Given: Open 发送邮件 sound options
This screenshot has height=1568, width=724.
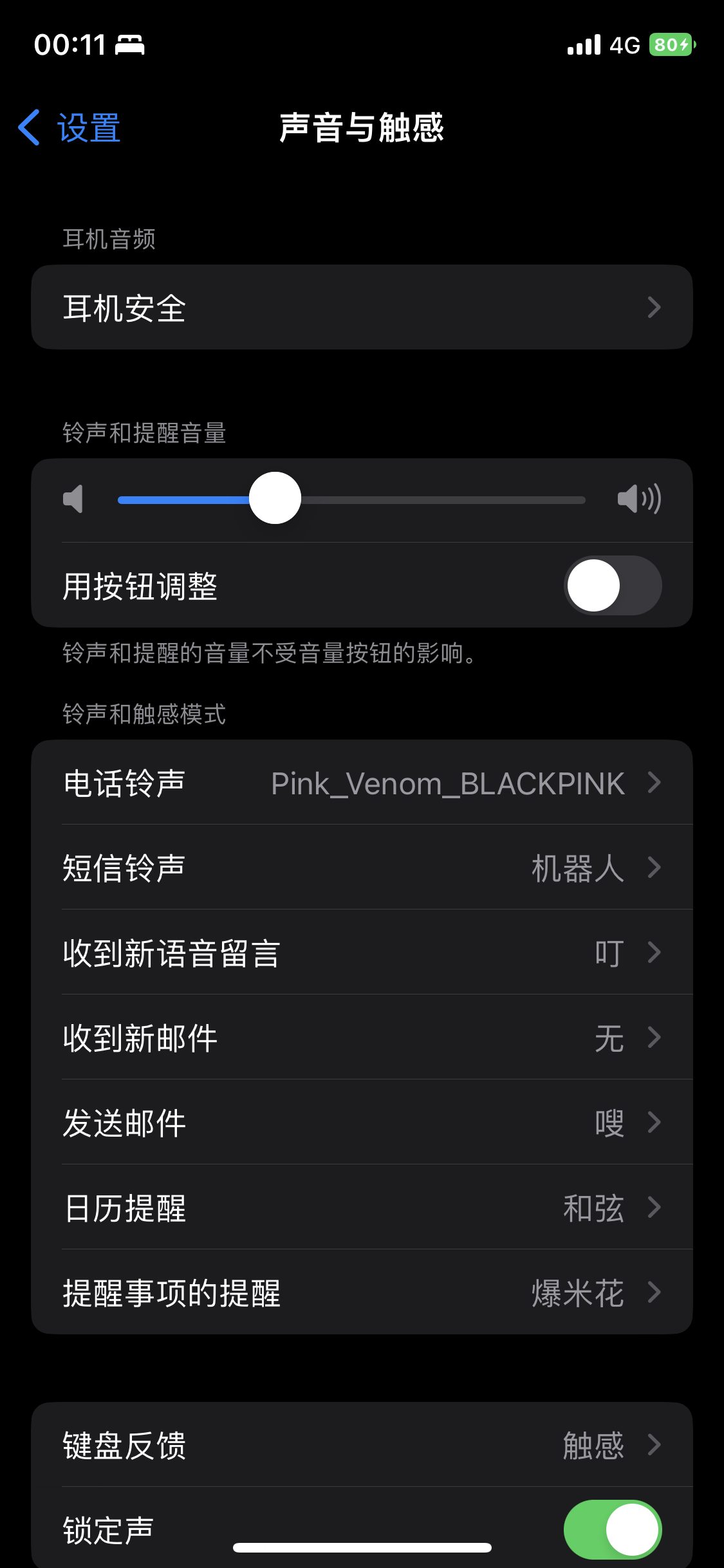Looking at the screenshot, I should (362, 1123).
